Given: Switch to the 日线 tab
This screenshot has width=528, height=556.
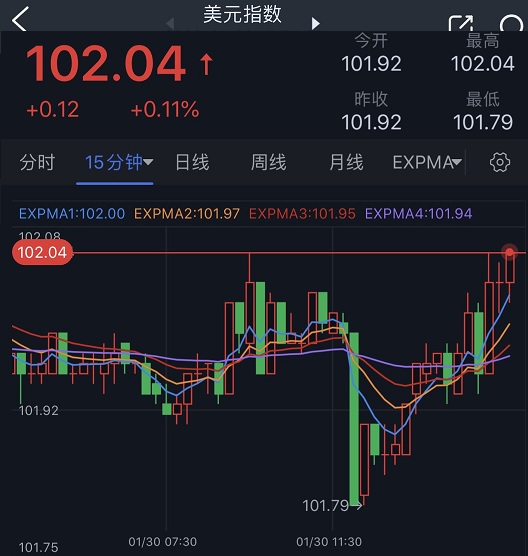Looking at the screenshot, I should [192, 162].
